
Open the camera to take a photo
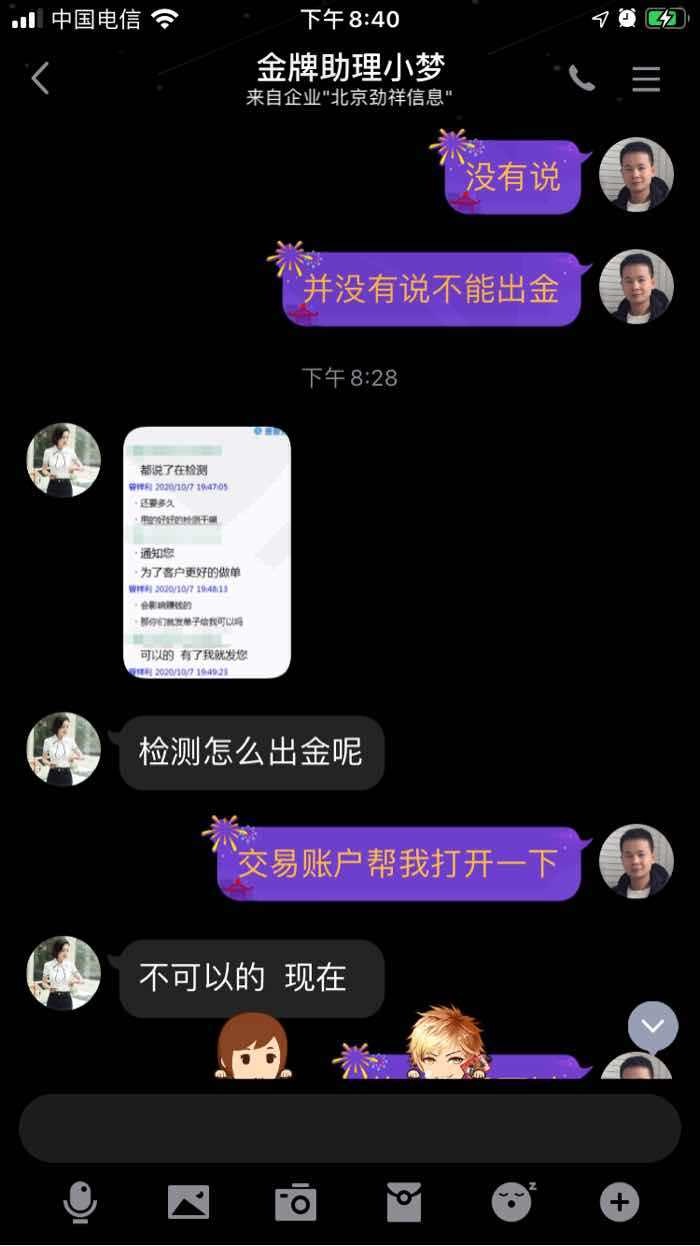pos(296,1202)
